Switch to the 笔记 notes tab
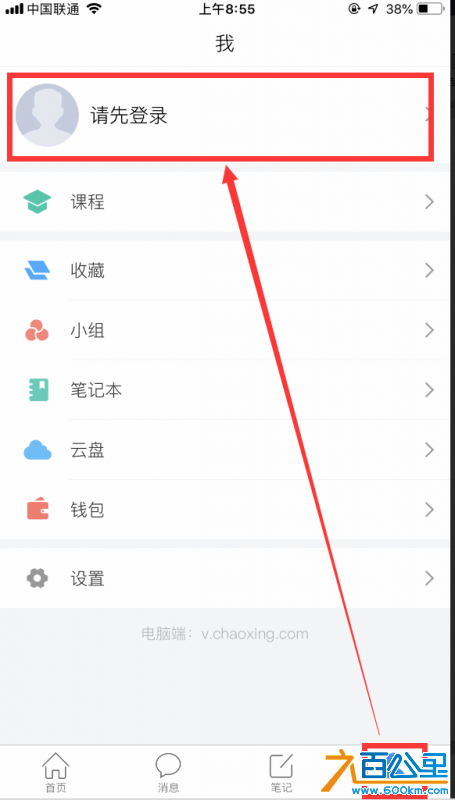The width and height of the screenshot is (455, 800). [282, 772]
